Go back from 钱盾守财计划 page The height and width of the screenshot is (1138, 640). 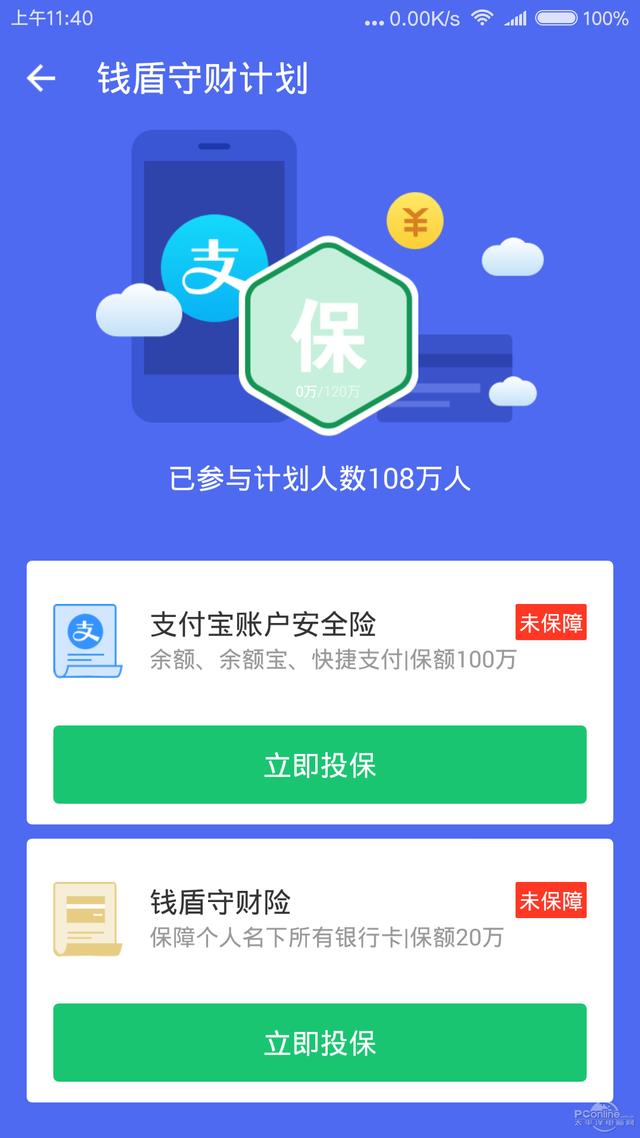click(x=41, y=79)
